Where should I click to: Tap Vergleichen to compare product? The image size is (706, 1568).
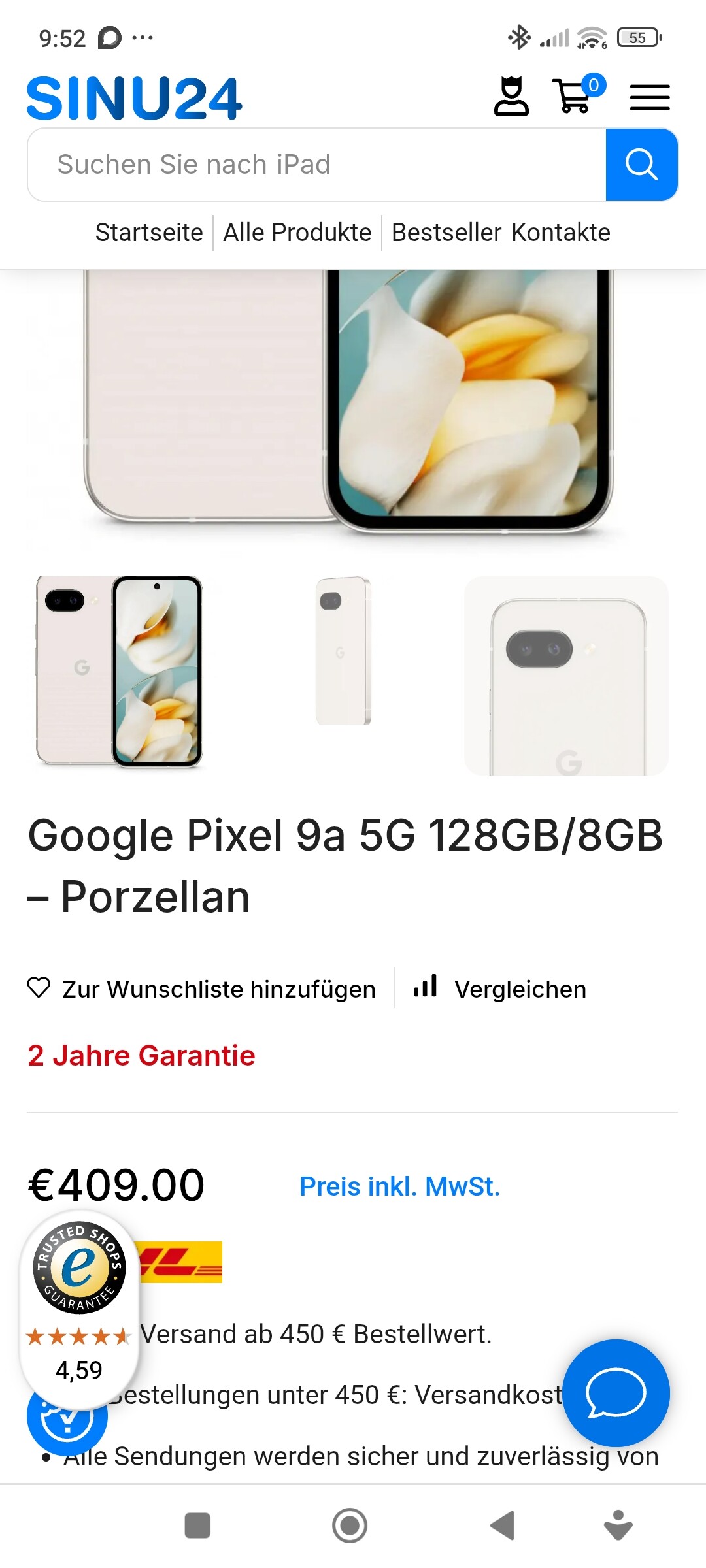click(x=500, y=988)
